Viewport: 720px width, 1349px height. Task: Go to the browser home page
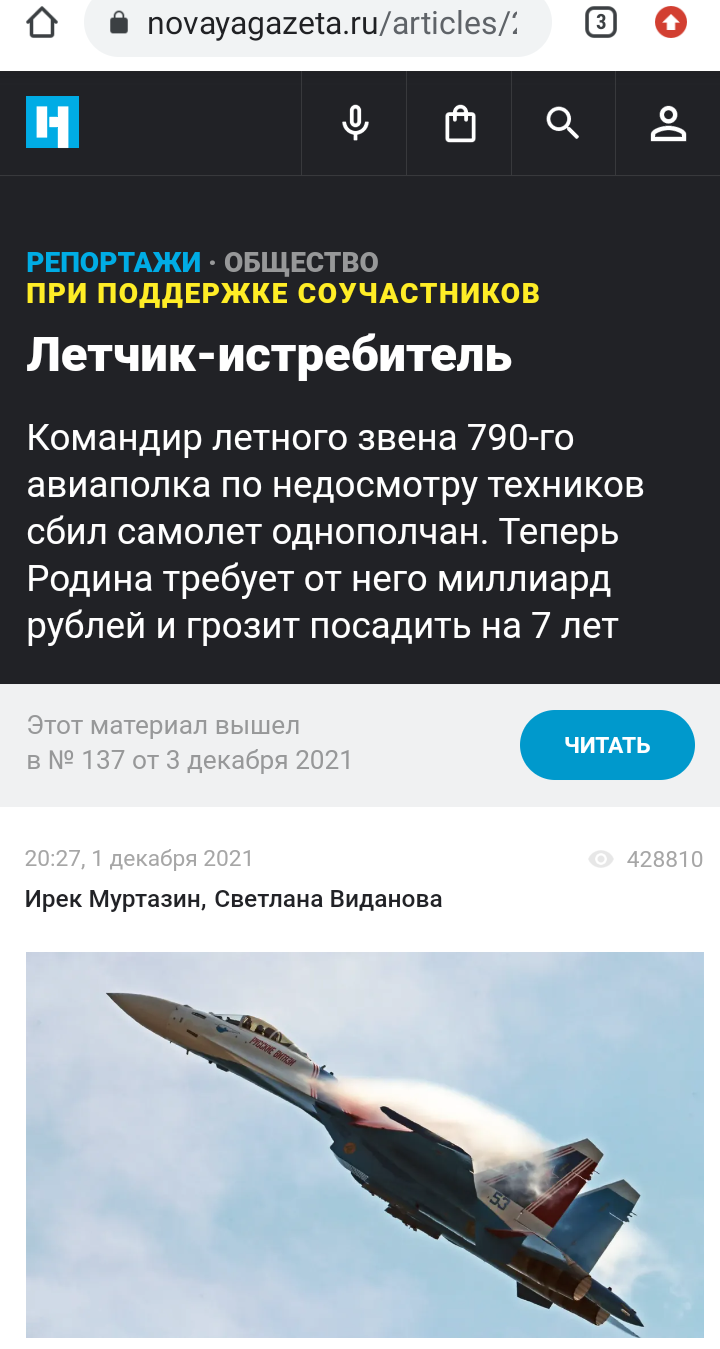tap(41, 22)
